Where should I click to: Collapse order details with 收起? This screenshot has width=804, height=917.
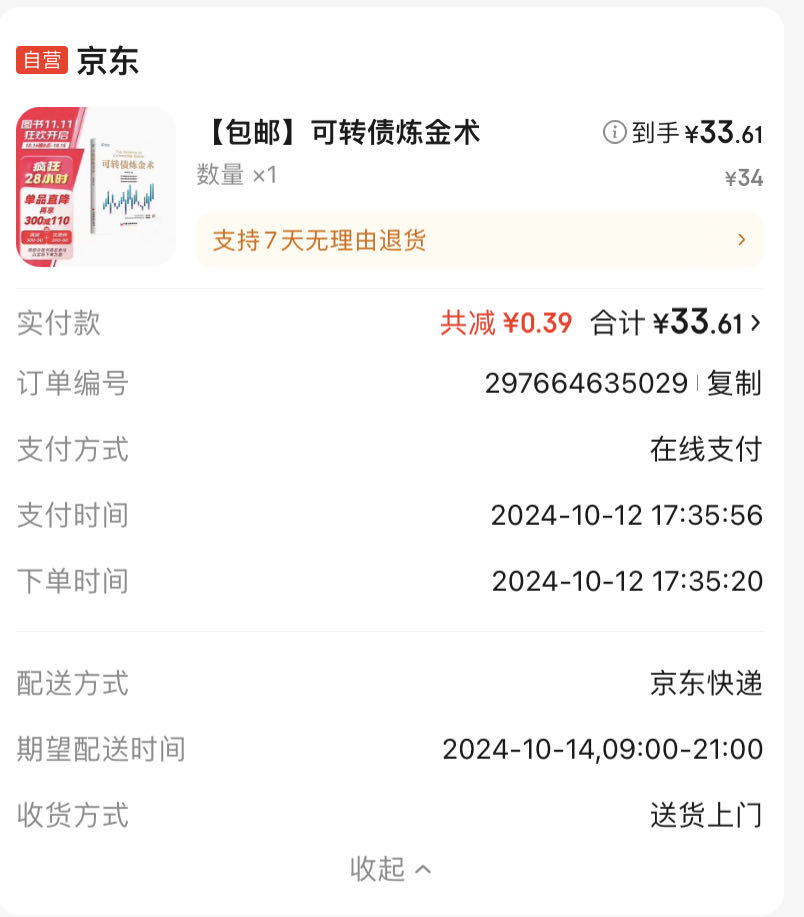[390, 869]
